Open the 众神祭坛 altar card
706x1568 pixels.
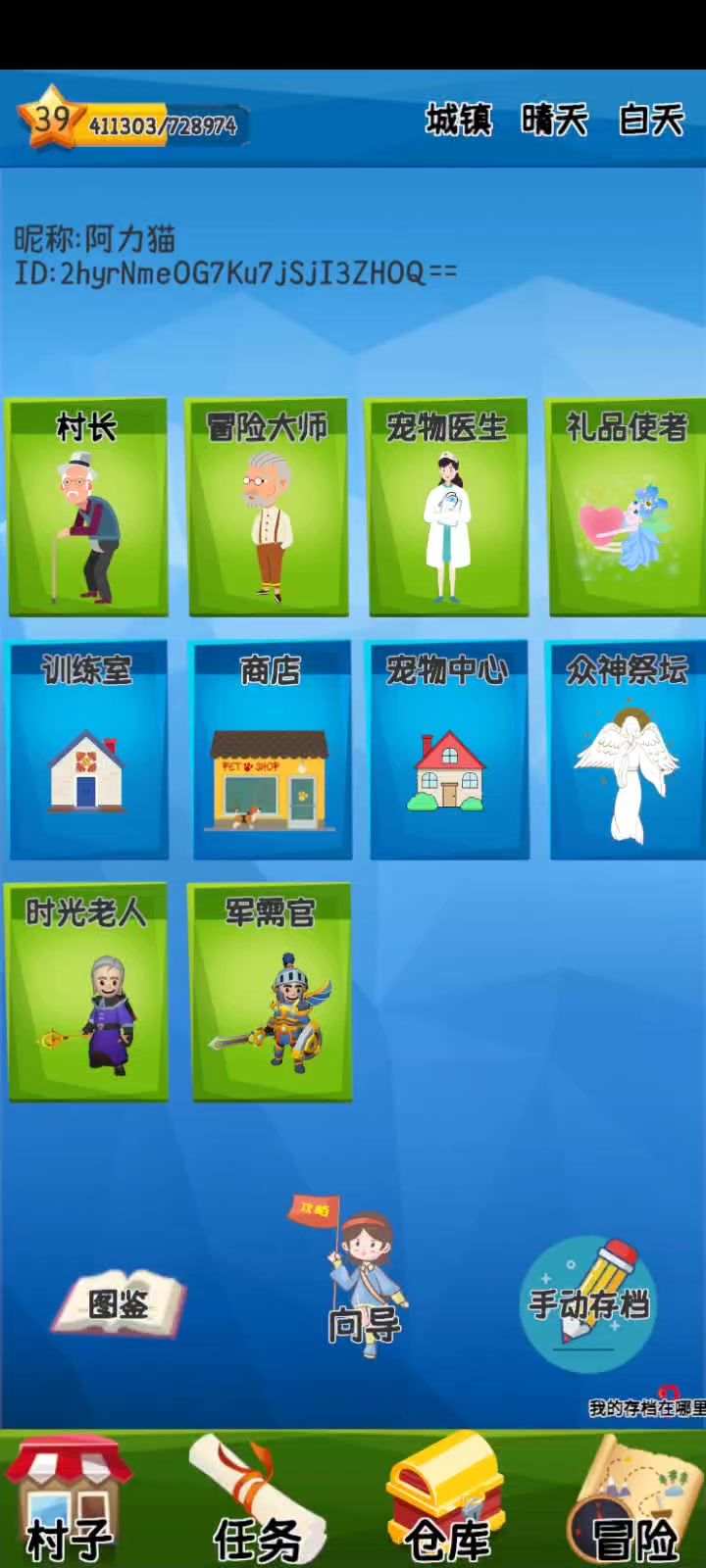(628, 750)
